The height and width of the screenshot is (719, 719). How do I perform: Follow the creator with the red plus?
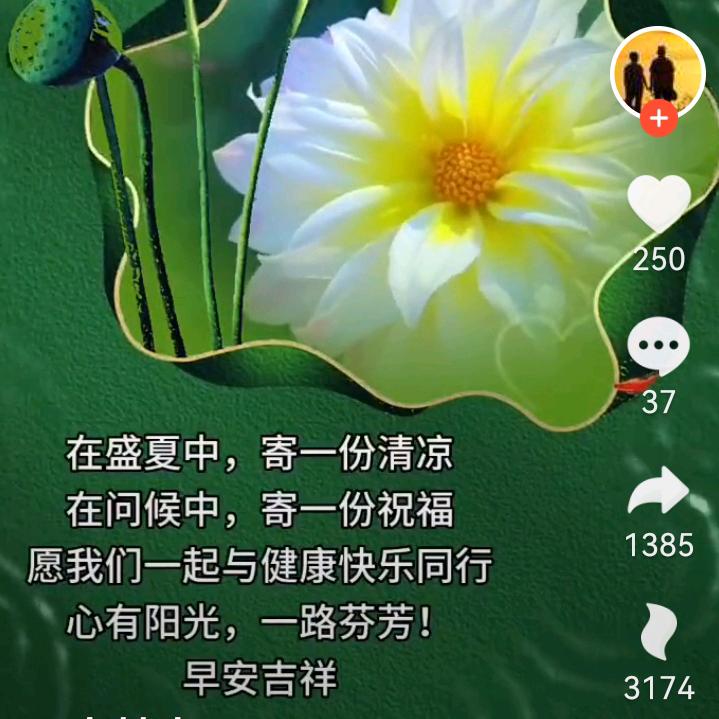click(x=659, y=119)
